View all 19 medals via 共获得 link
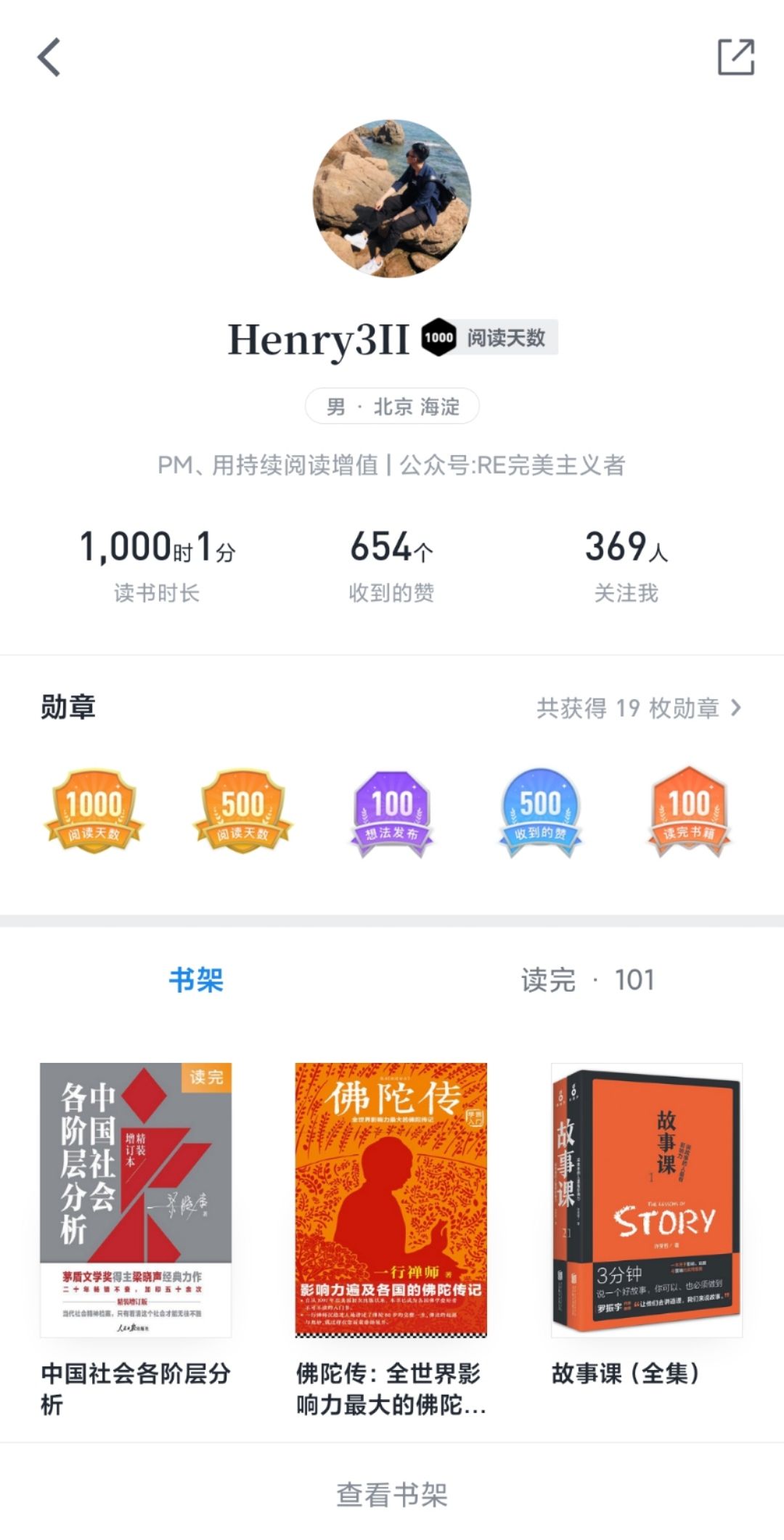 (639, 708)
